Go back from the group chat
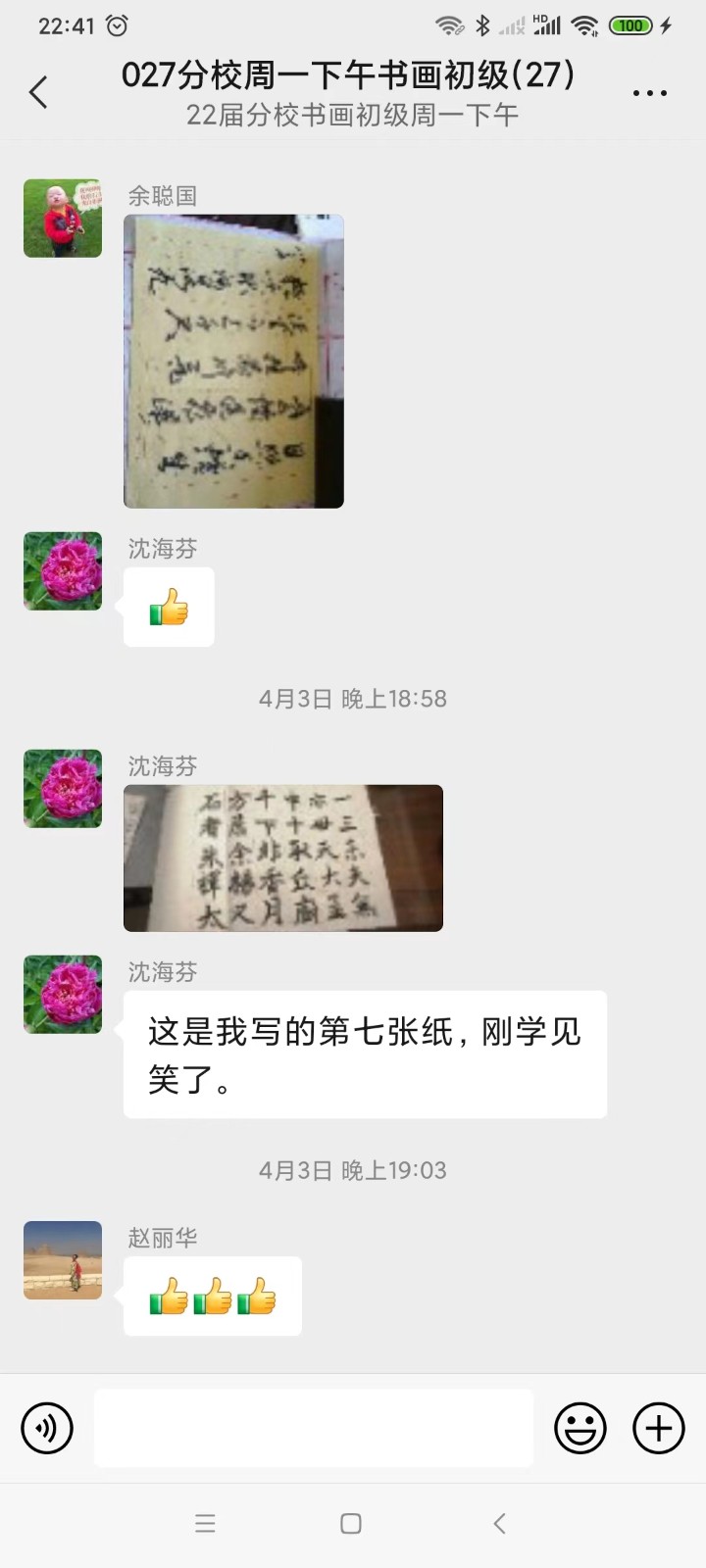 tap(39, 93)
